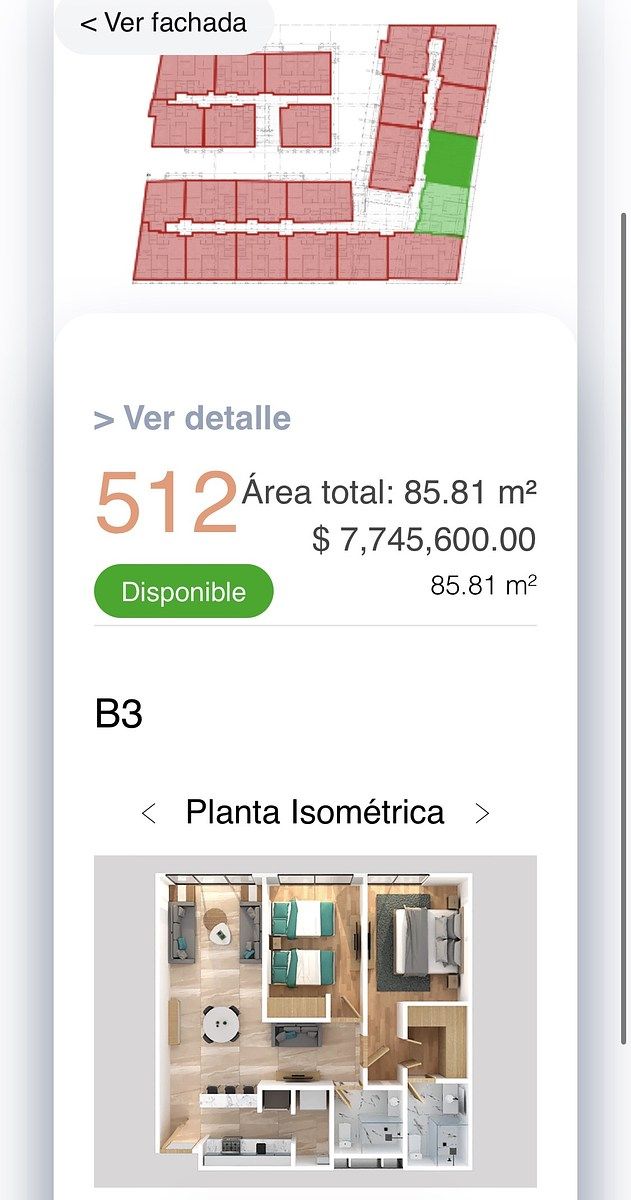Open the Ver detalle link
This screenshot has height=1200, width=631.
coord(192,419)
